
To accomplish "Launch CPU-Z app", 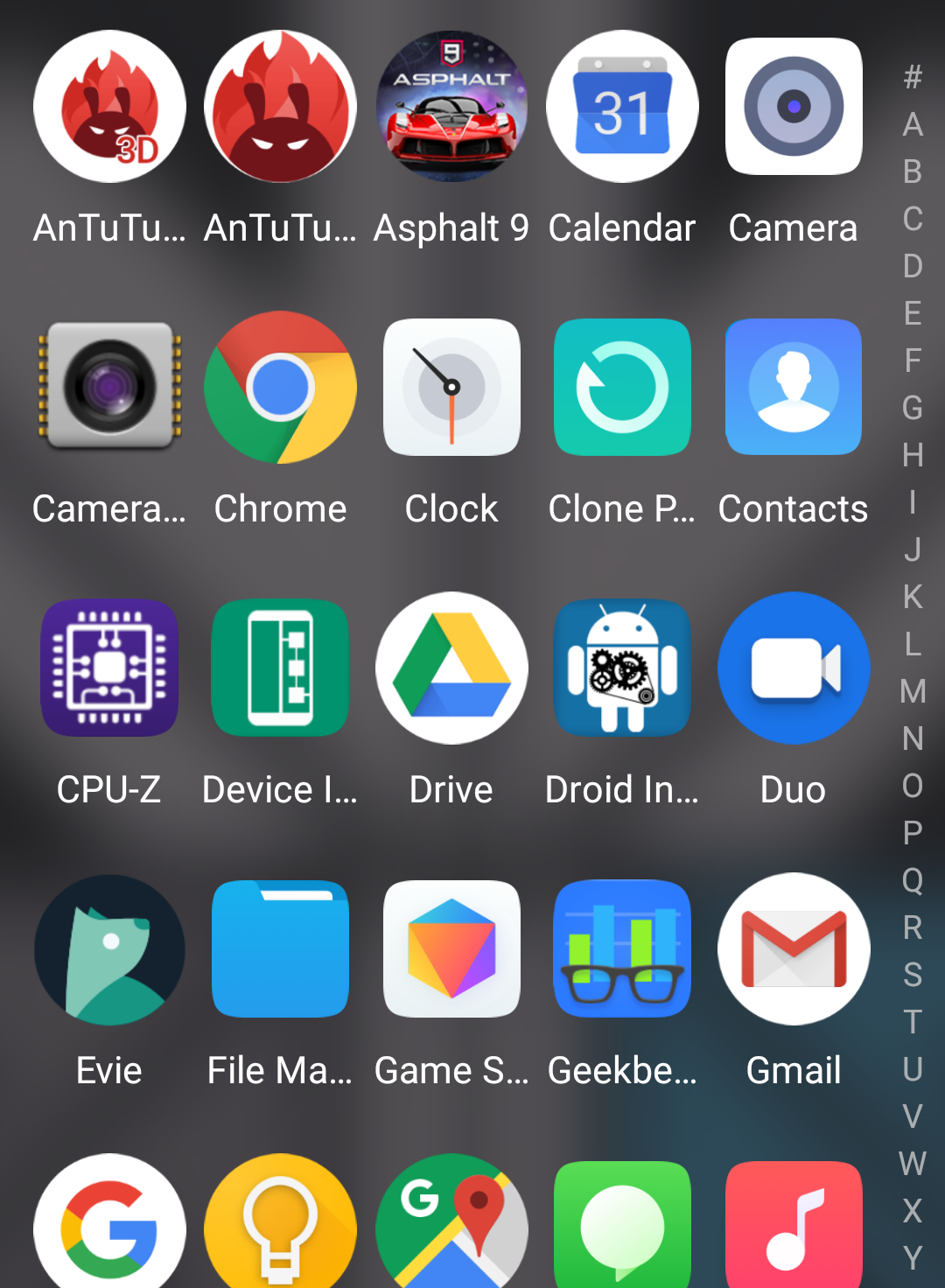I will coord(109,668).
